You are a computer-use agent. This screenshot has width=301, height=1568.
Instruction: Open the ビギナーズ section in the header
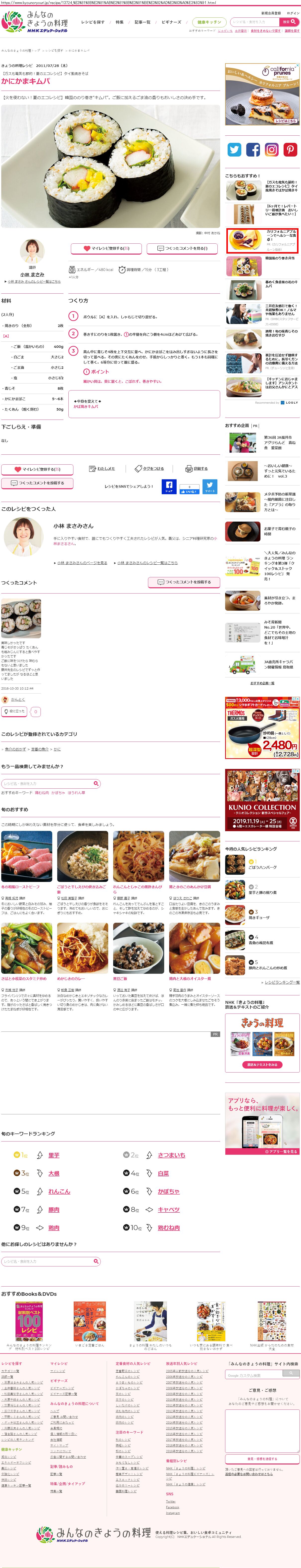[171, 22]
